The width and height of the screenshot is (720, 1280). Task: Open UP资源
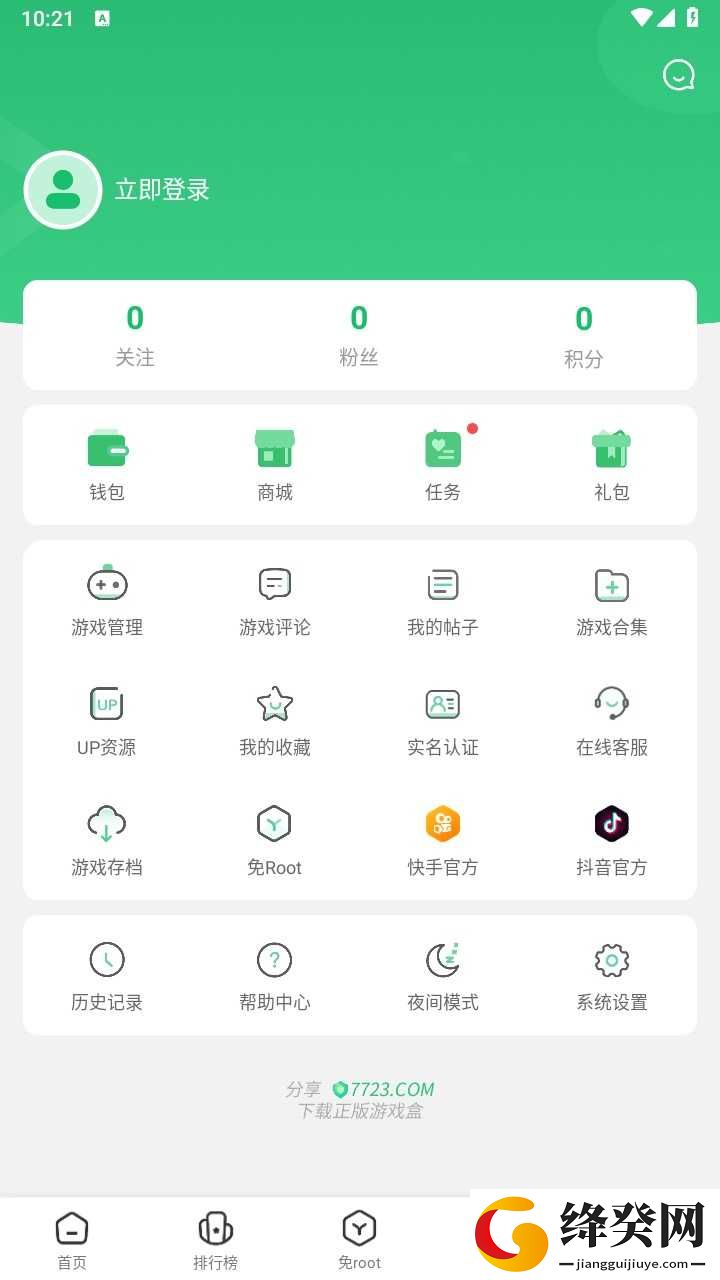pyautogui.click(x=107, y=721)
